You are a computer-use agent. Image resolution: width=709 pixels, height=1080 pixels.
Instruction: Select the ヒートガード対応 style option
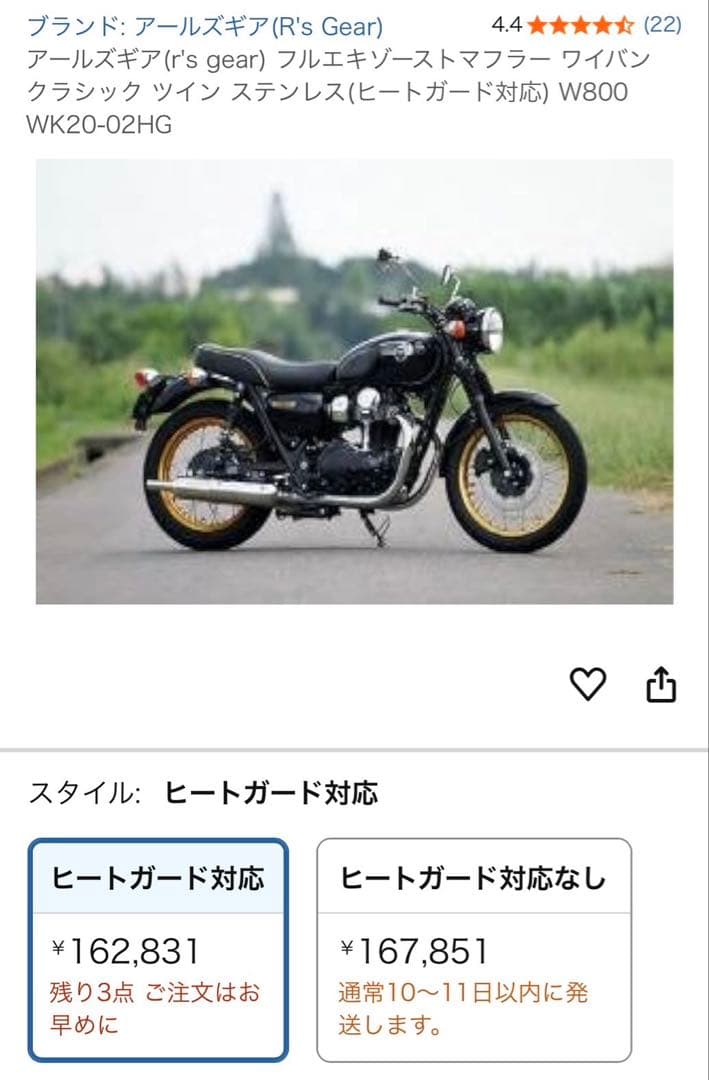(x=158, y=949)
